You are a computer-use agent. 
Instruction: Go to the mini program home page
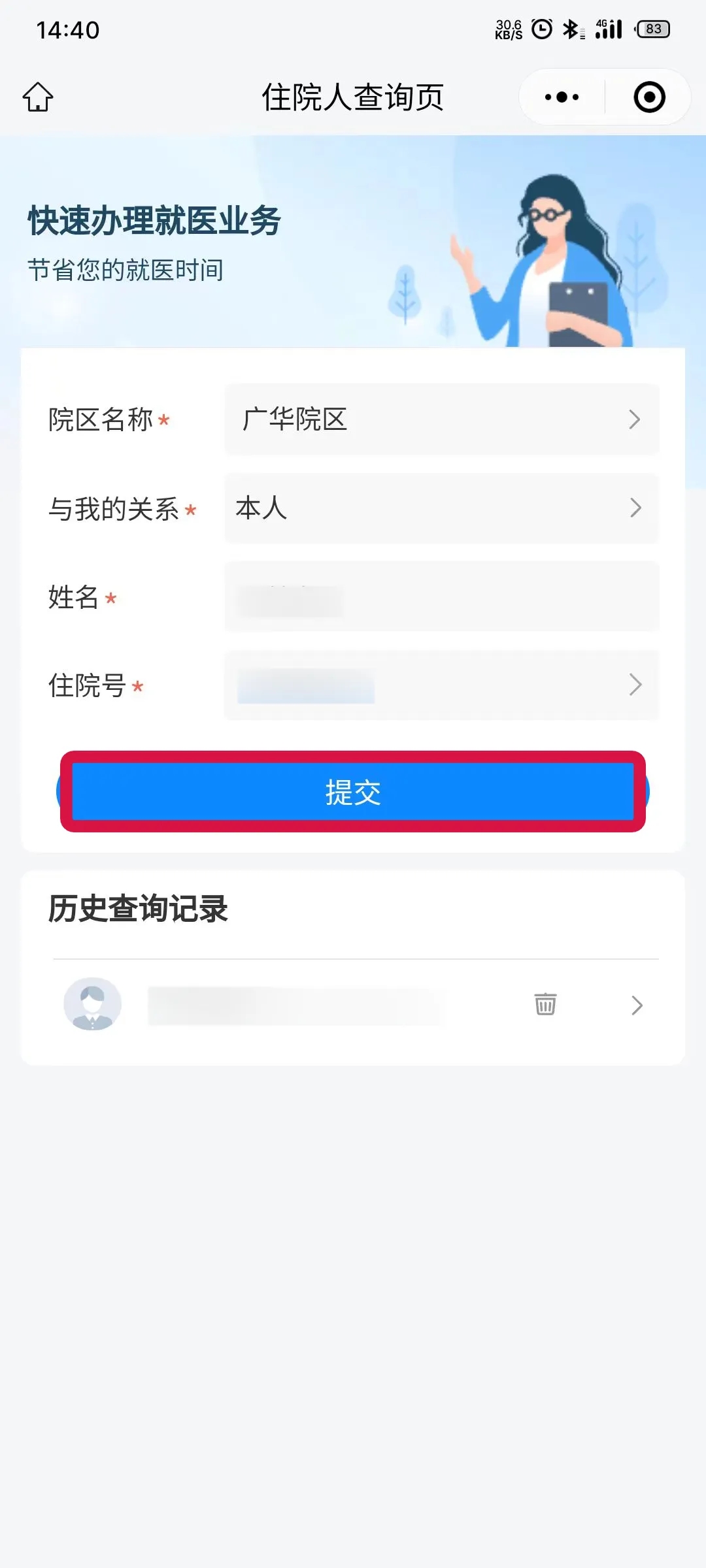click(x=38, y=97)
